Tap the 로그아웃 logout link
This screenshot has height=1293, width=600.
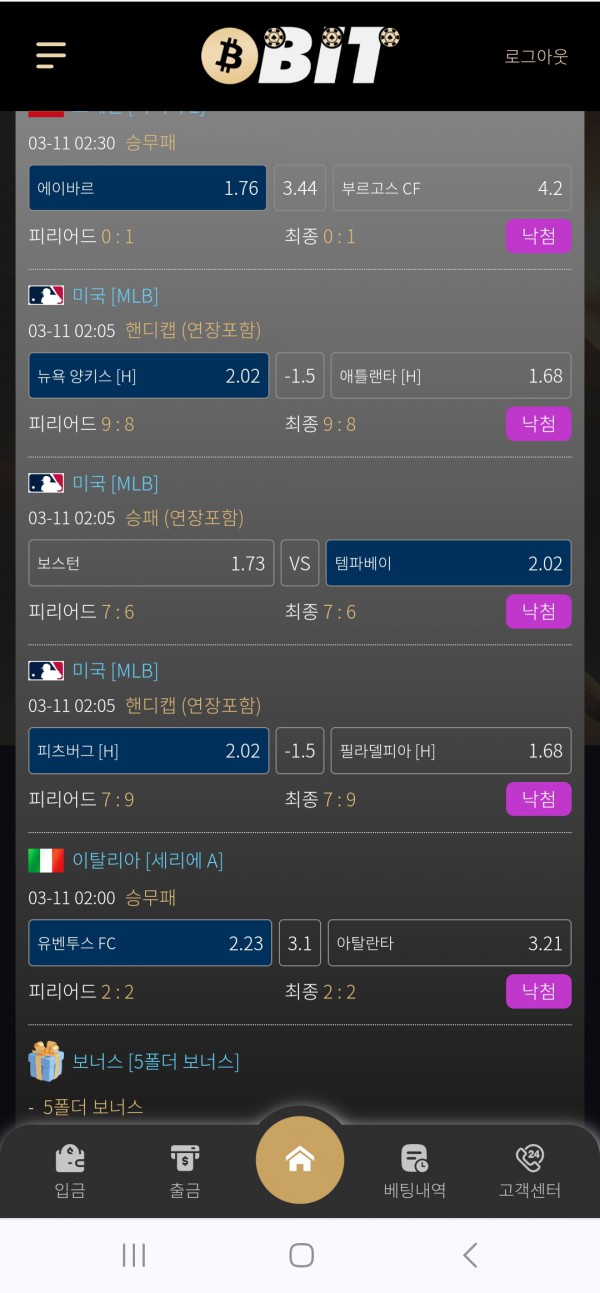535,56
